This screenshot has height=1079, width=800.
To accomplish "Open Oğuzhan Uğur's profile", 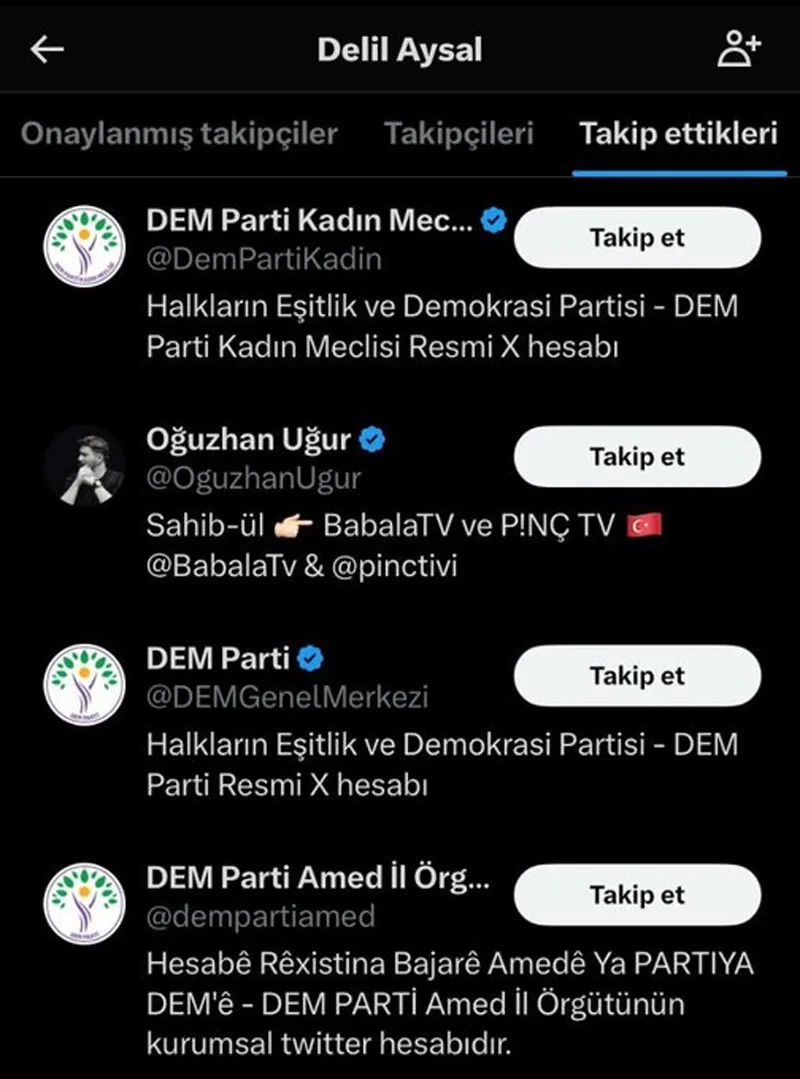I will tap(248, 440).
